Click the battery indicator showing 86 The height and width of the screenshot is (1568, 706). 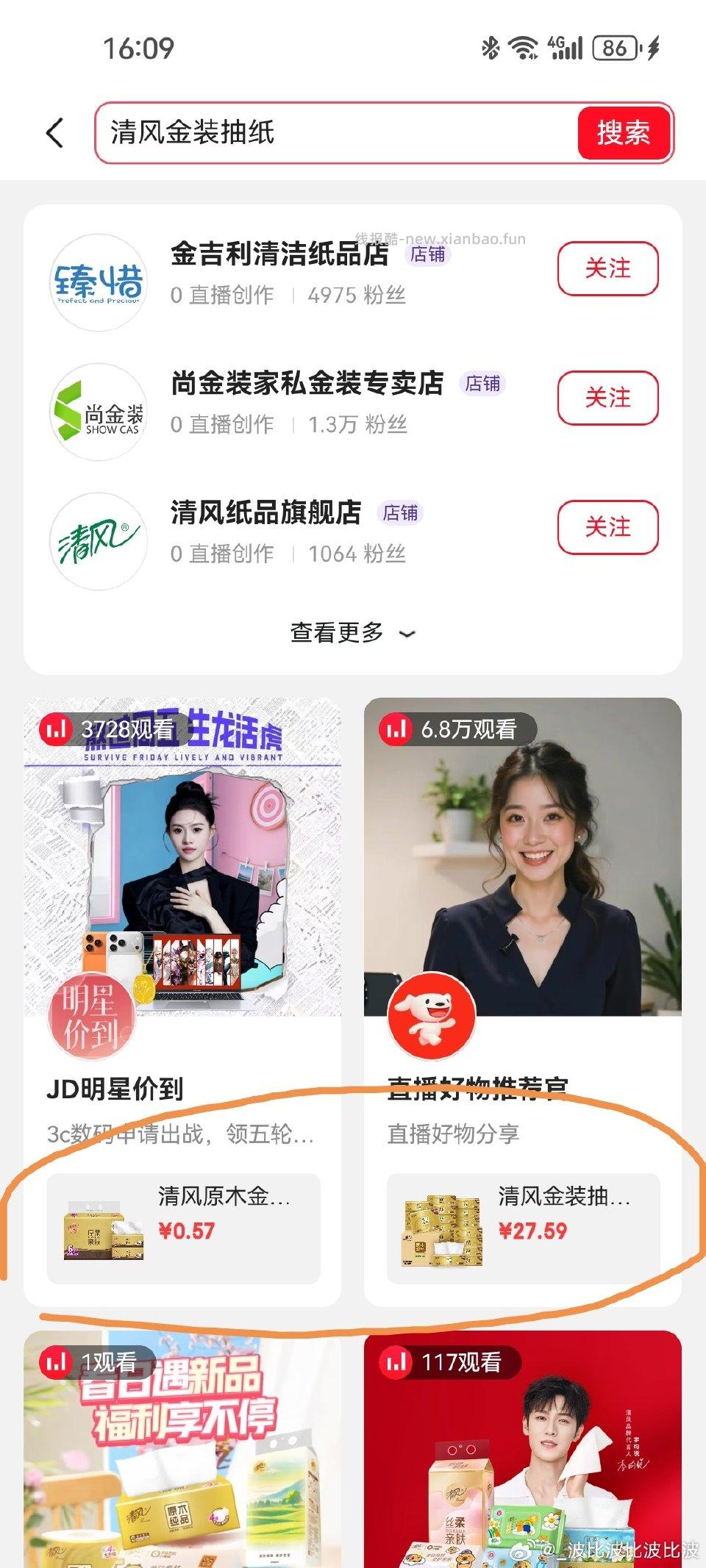[616, 47]
